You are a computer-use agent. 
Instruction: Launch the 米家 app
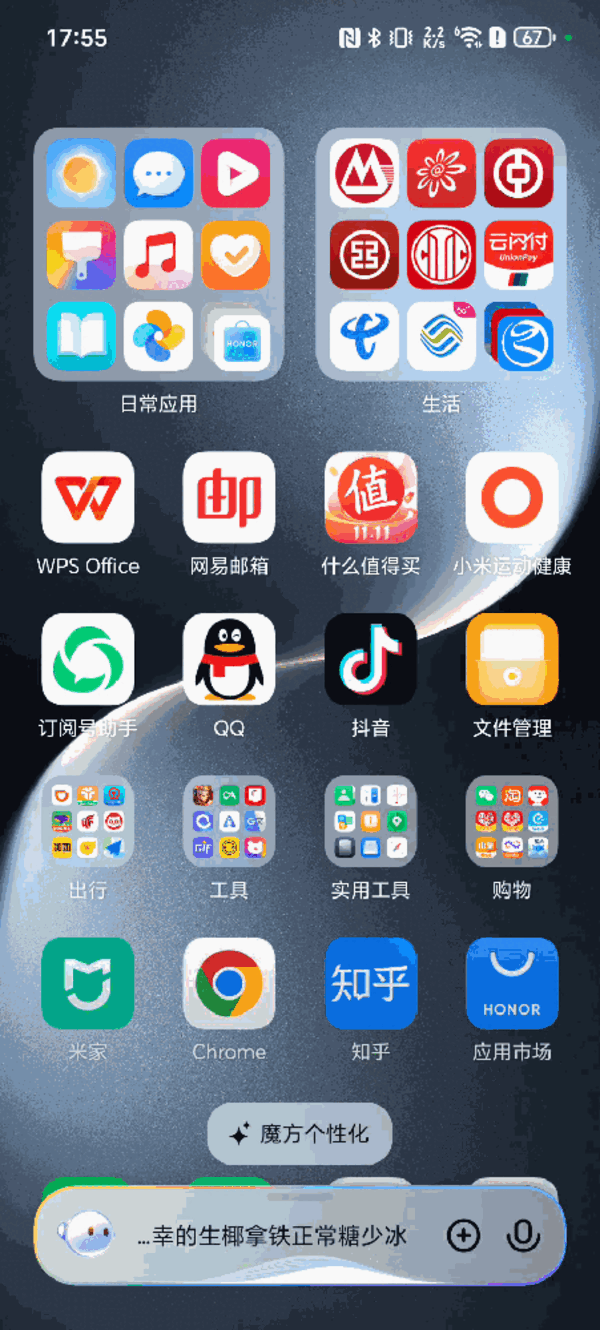click(88, 983)
